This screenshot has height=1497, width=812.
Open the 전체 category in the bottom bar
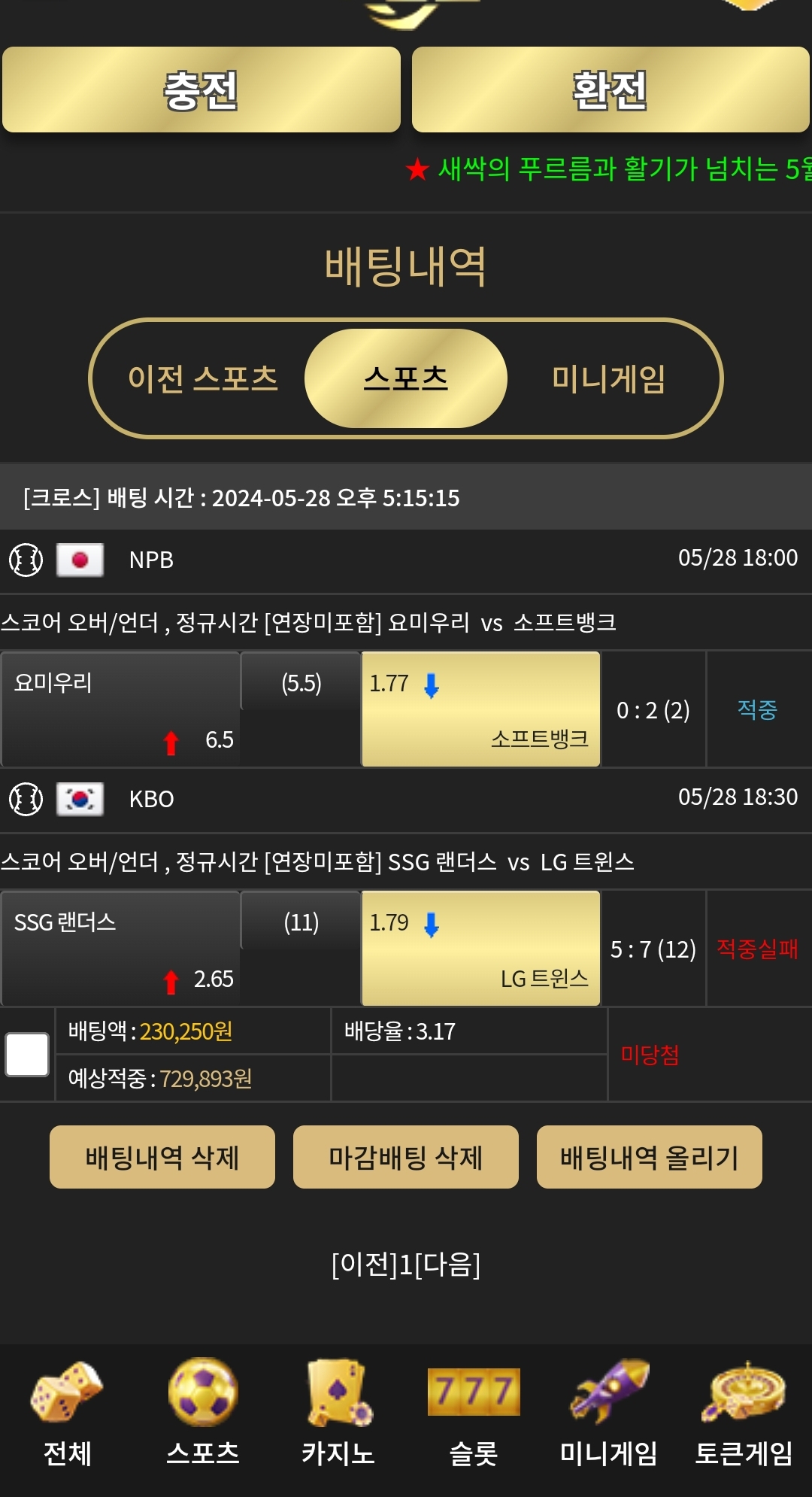click(68, 1414)
